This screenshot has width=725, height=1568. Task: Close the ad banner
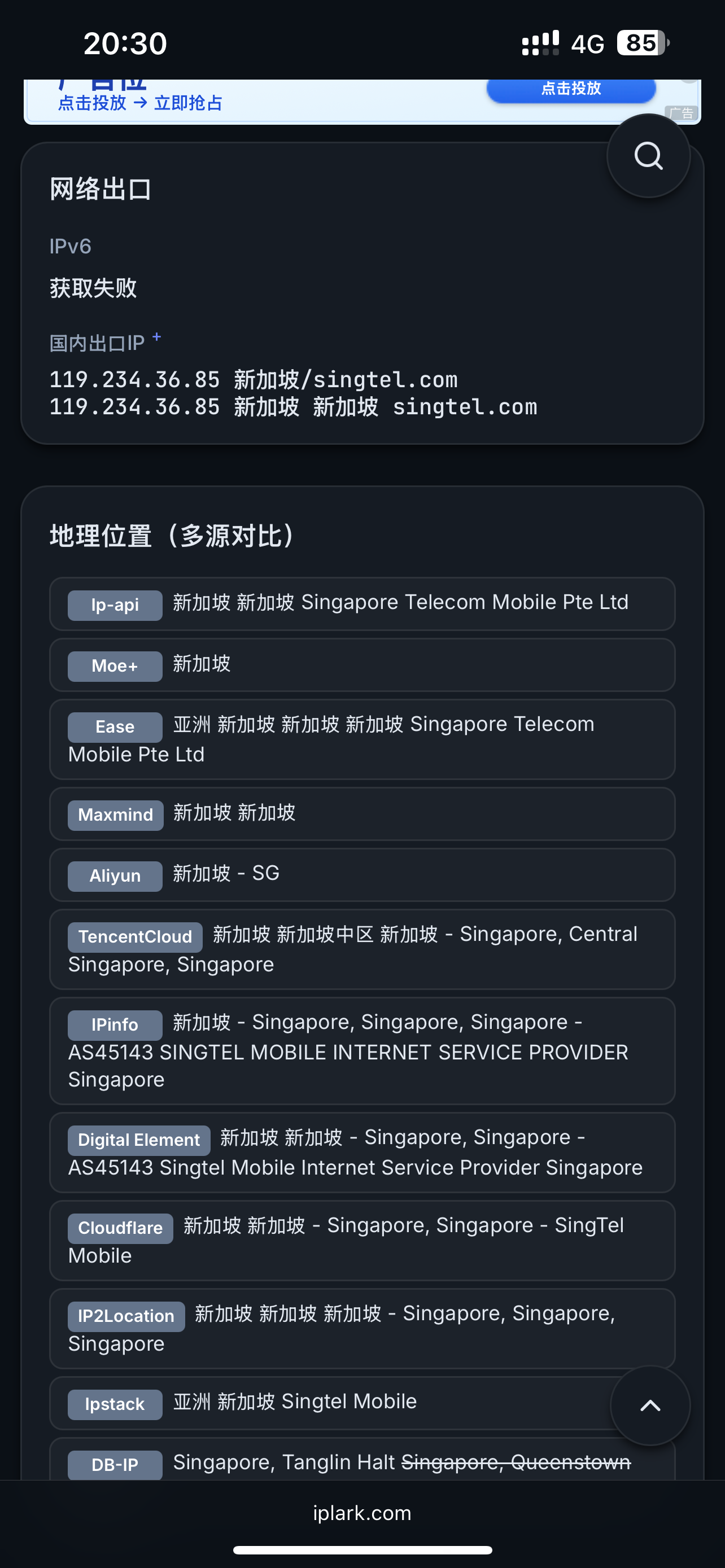tap(689, 81)
